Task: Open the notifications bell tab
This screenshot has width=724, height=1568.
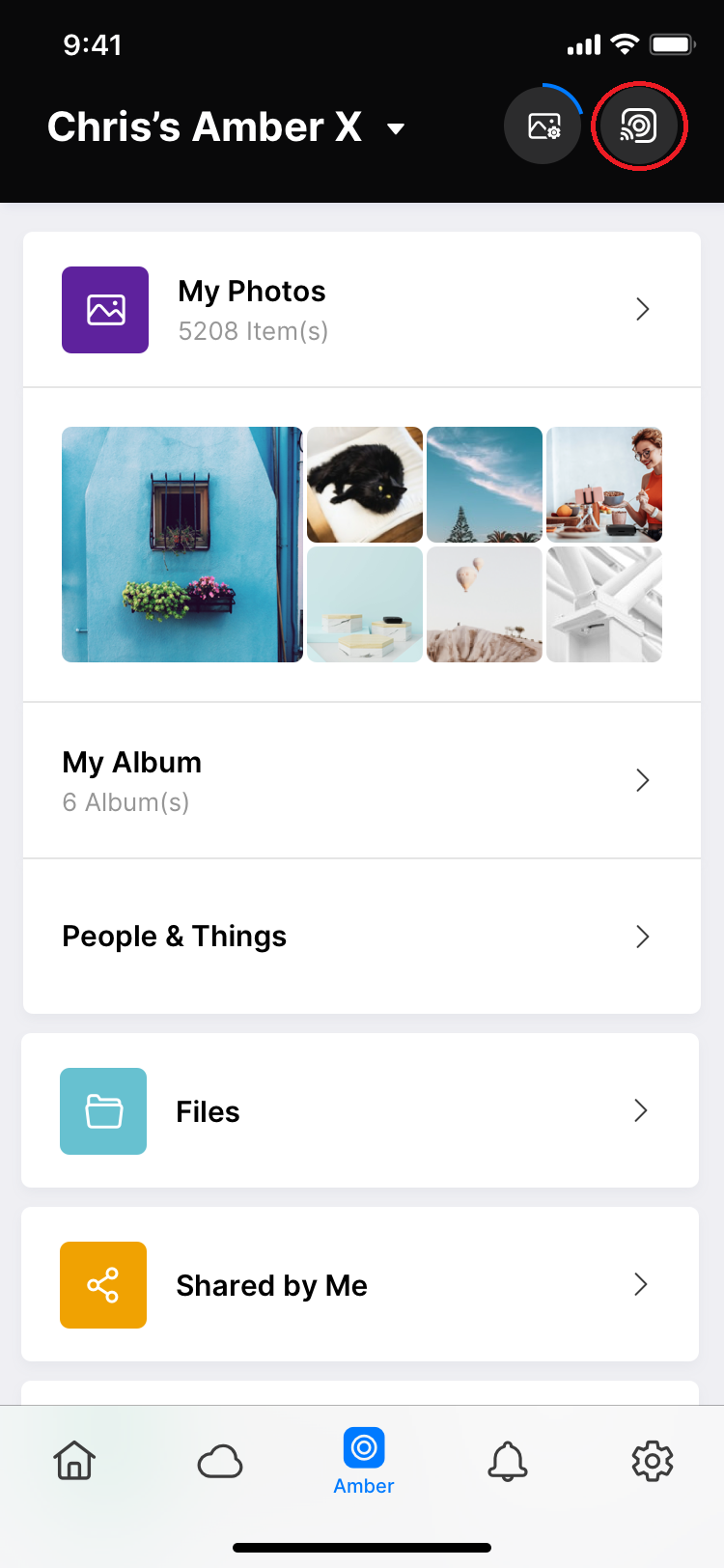Action: 508,1461
